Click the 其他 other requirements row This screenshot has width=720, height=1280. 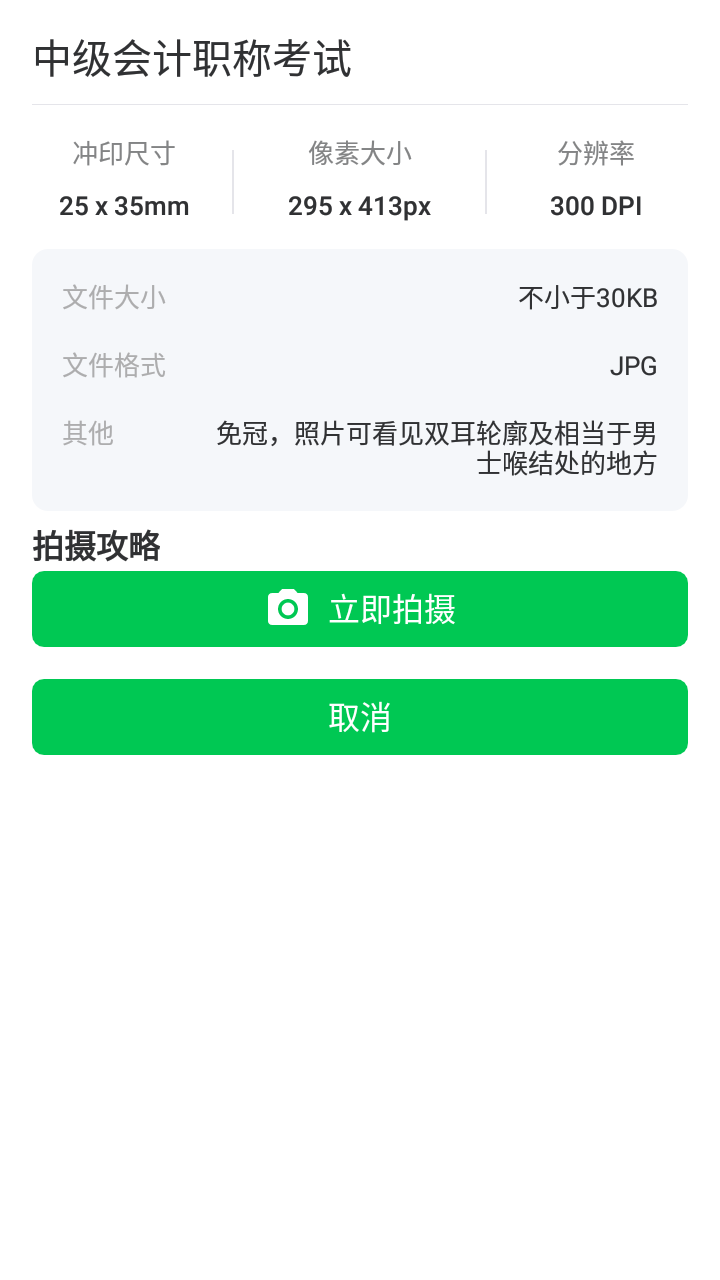tap(87, 434)
